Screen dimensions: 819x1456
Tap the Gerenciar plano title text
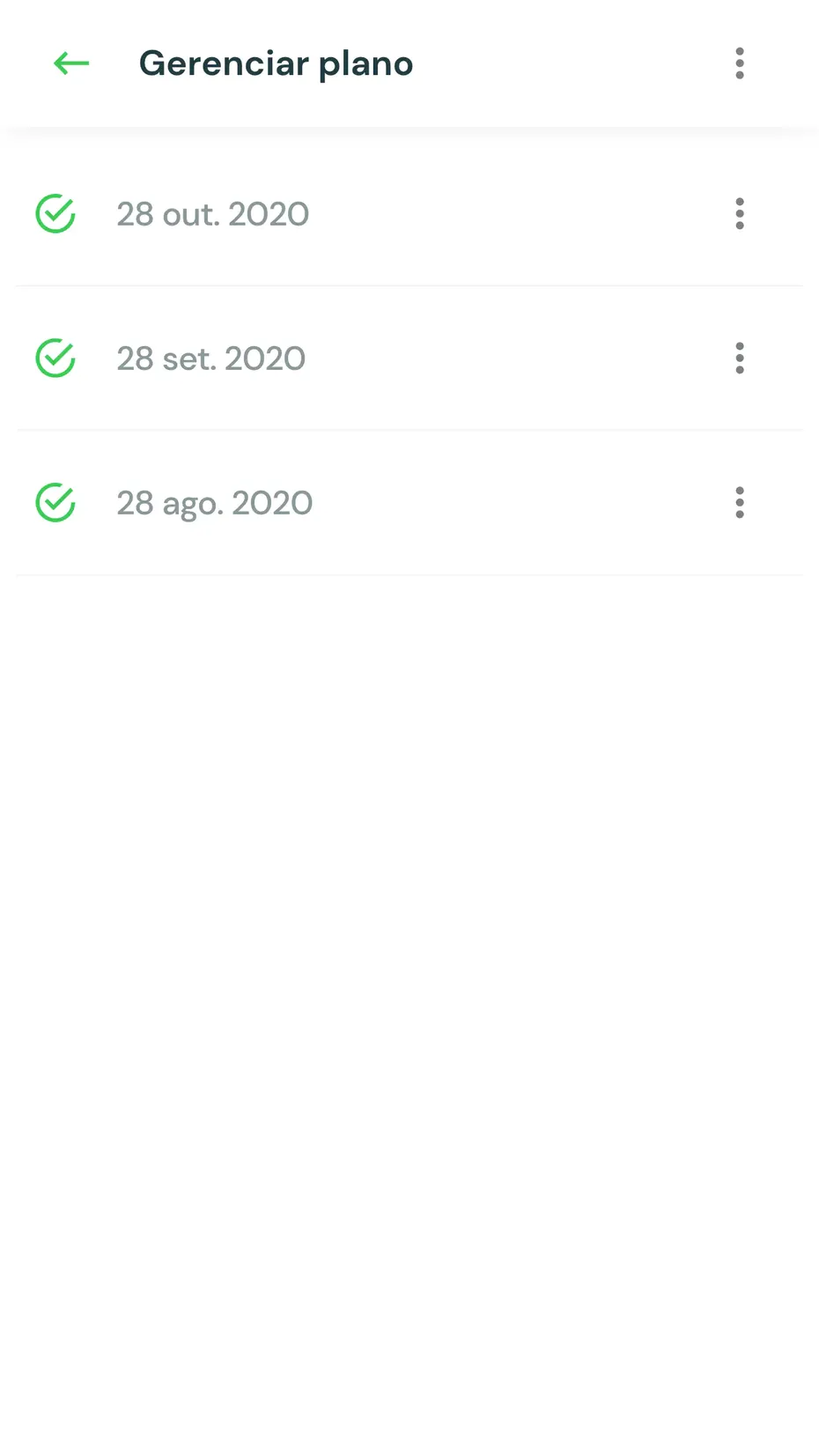276,63
